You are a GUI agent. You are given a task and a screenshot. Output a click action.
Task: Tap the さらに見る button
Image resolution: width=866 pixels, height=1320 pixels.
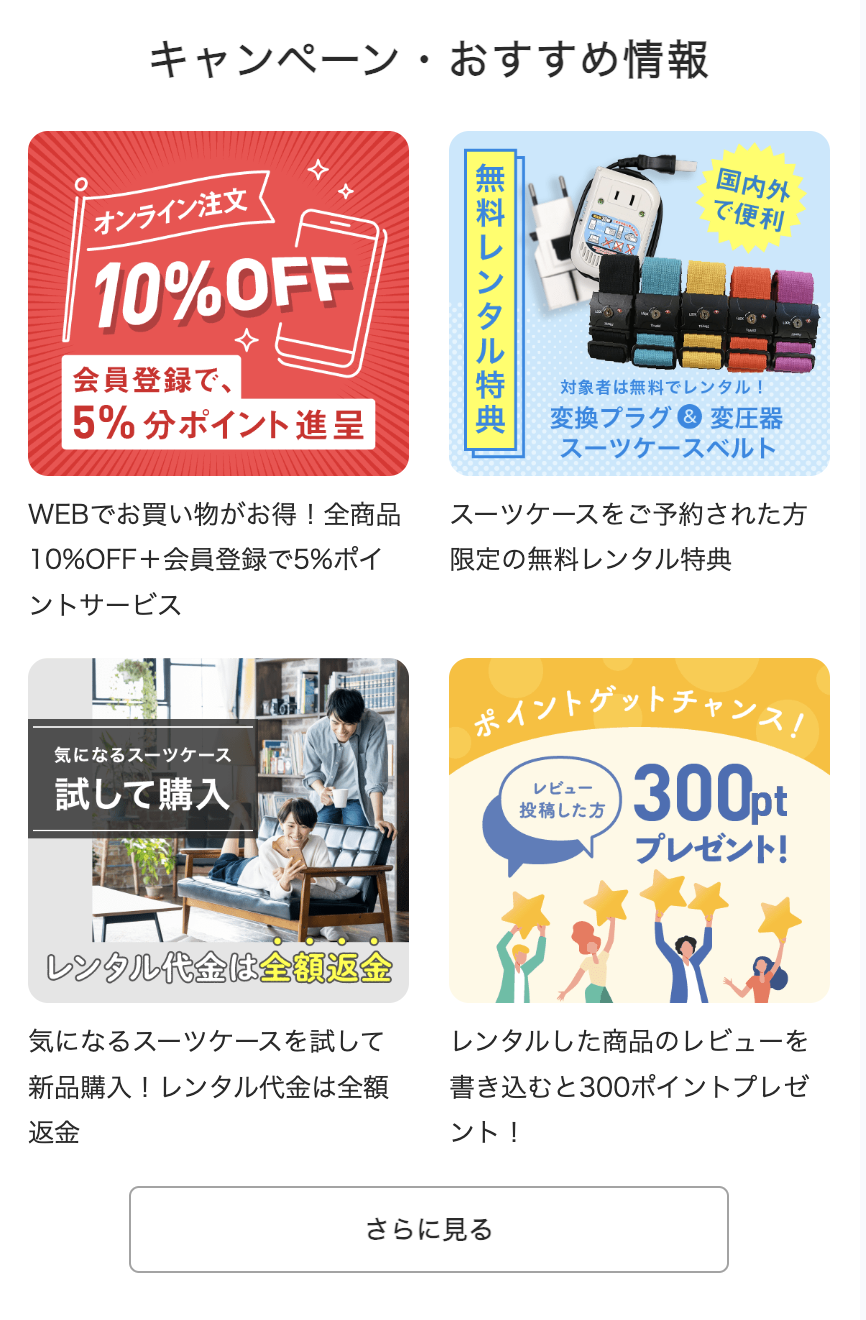[x=428, y=1229]
